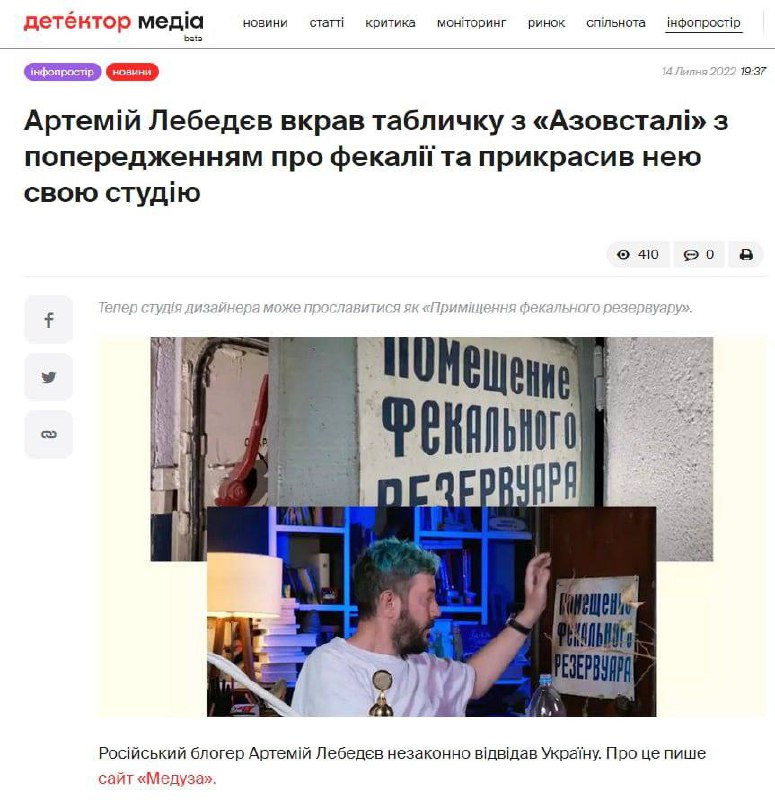
Task: Select the інфопростір menu item
Action: pyautogui.click(x=704, y=23)
